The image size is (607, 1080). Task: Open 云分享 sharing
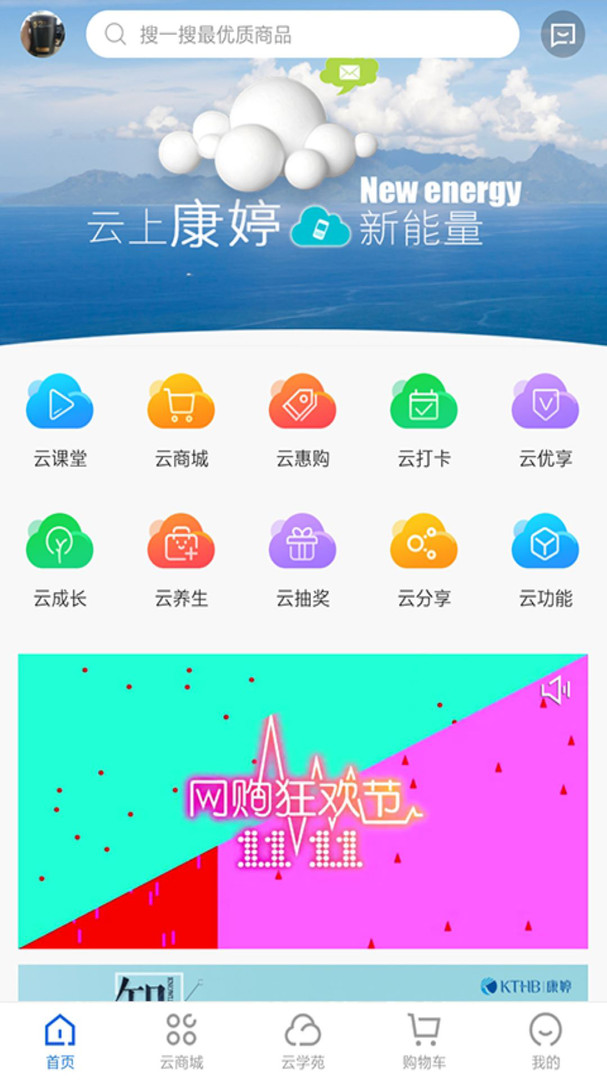424,560
